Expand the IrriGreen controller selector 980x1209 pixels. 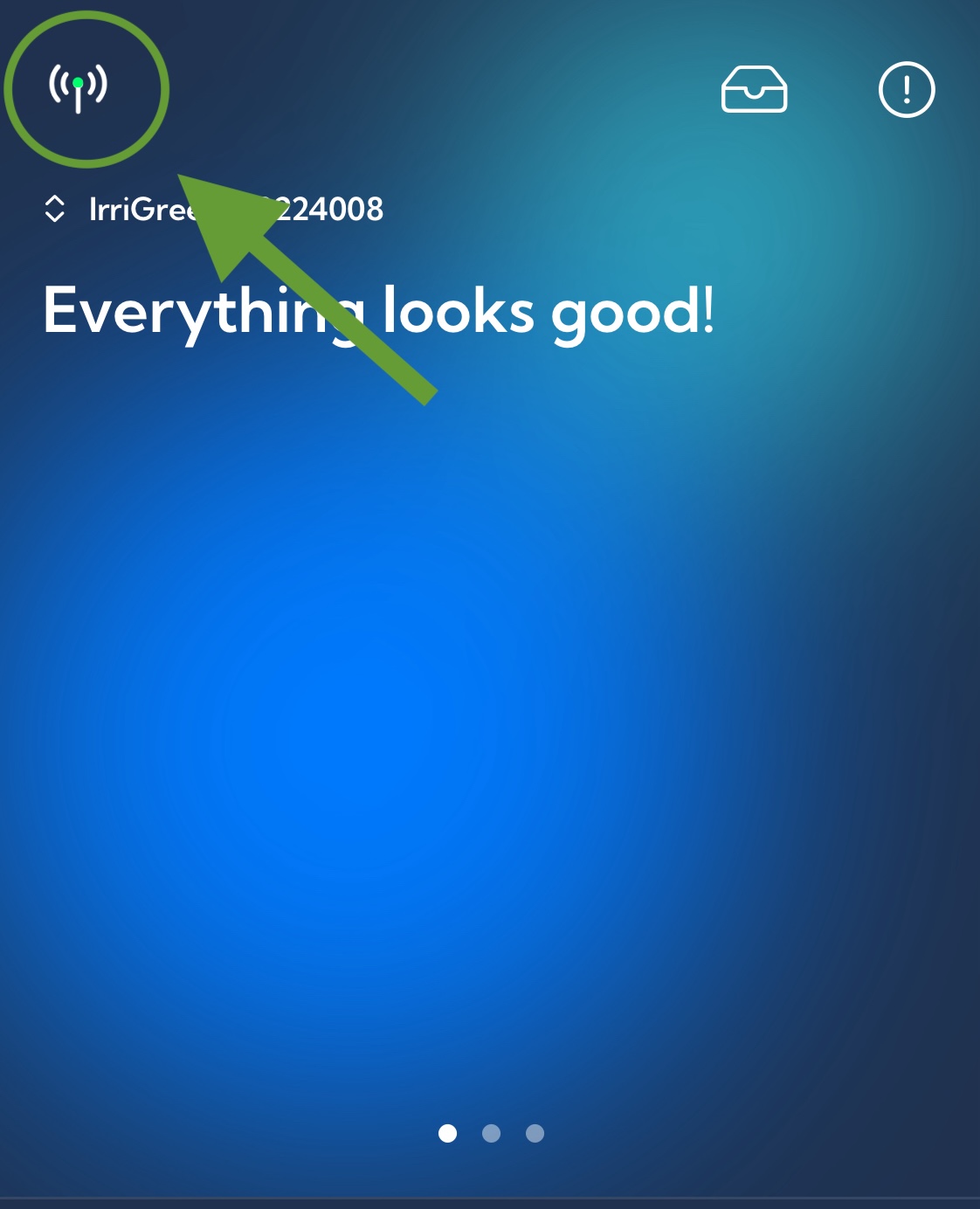pyautogui.click(x=55, y=209)
